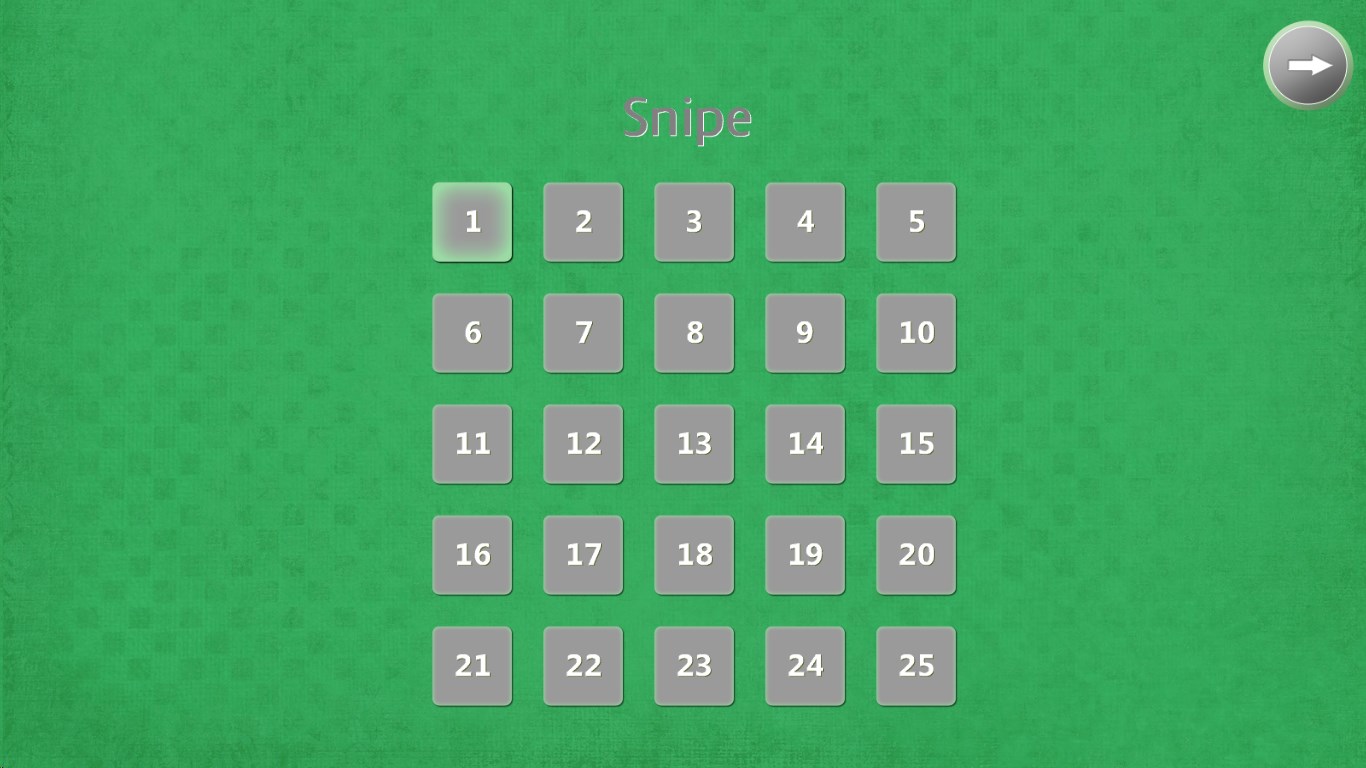
Task: Choose level 22
Action: click(583, 666)
